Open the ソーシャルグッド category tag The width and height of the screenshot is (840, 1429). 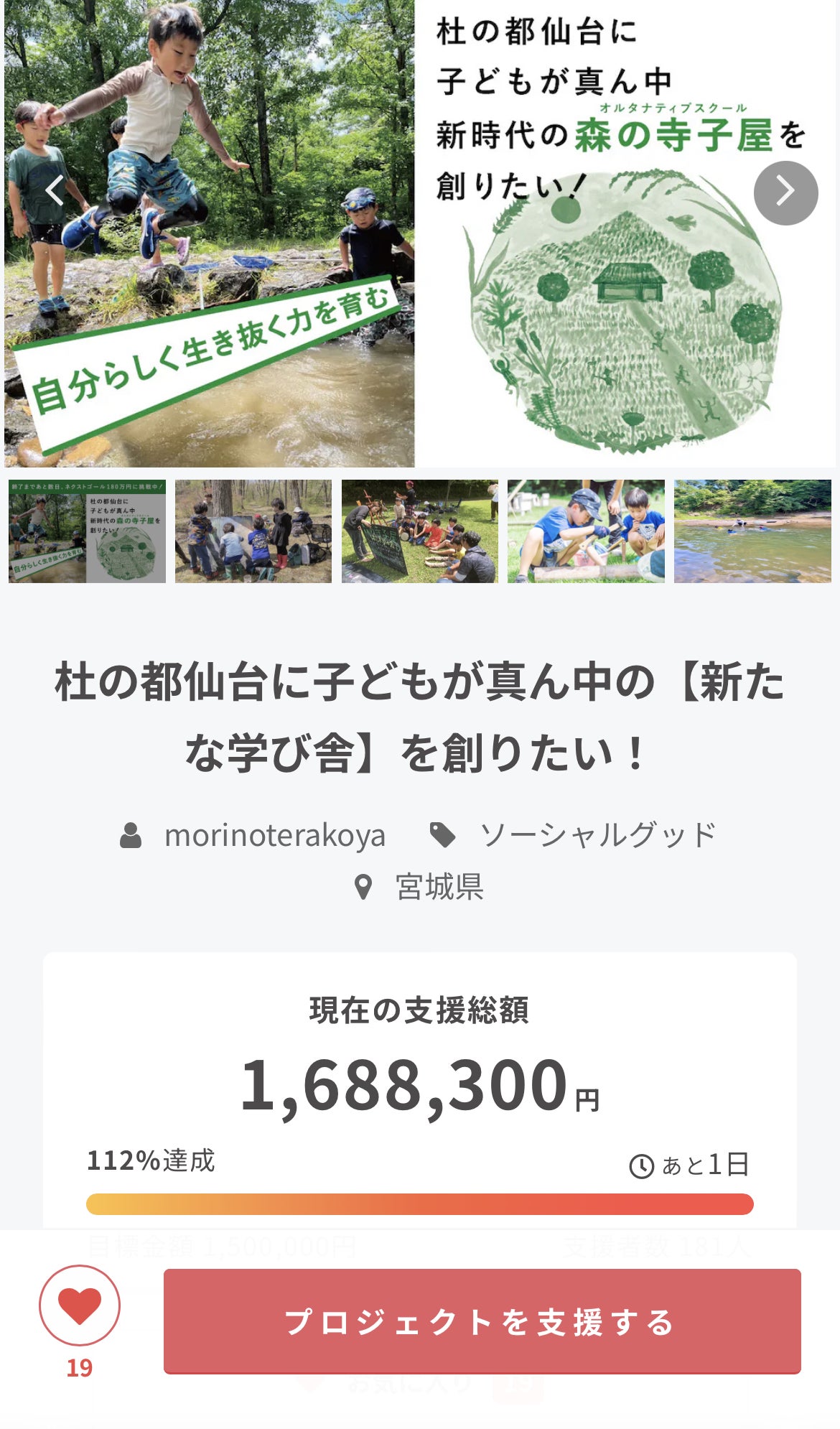[x=597, y=835]
